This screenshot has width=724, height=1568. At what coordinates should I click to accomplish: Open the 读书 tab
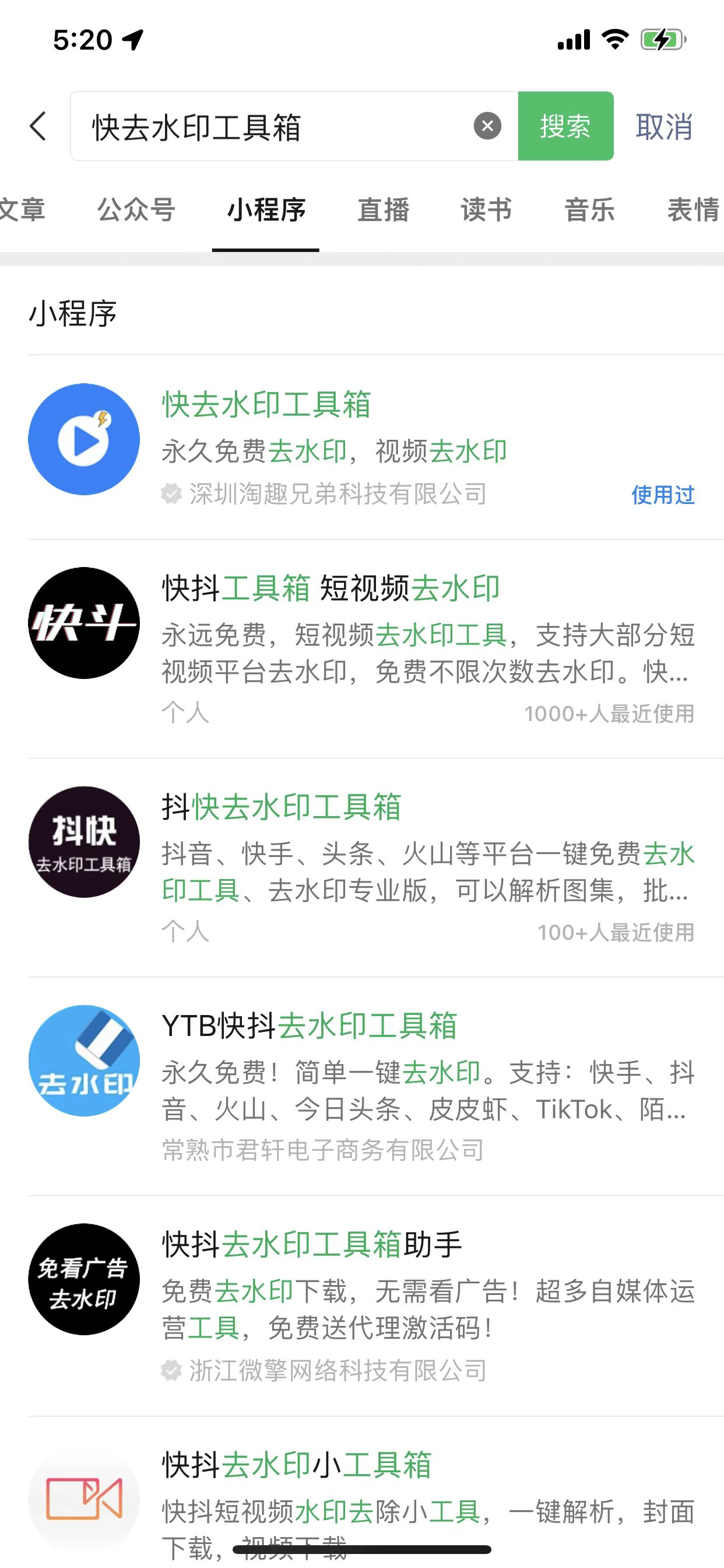click(x=486, y=210)
